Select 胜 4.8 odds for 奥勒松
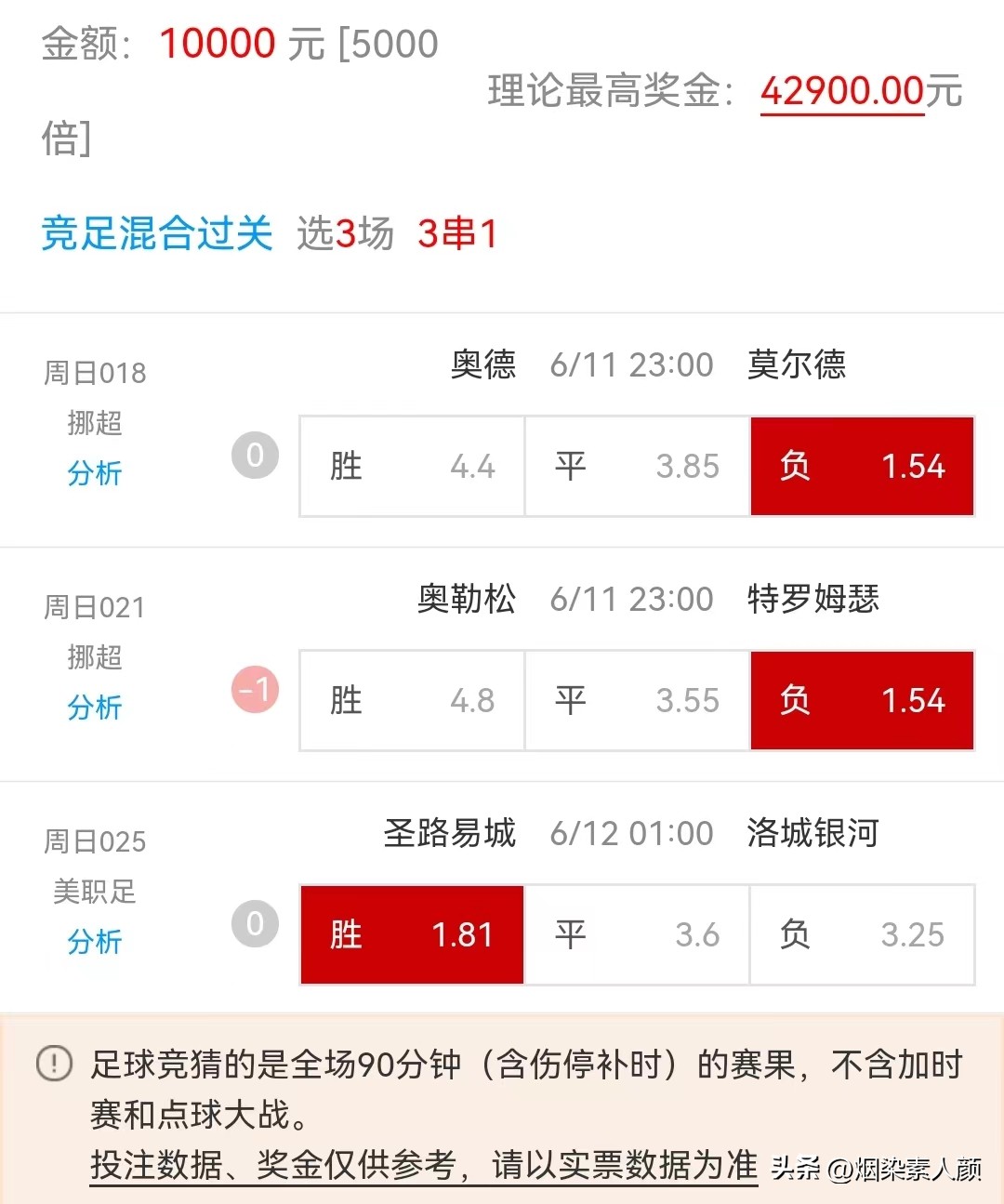Viewport: 1004px width, 1204px height. pyautogui.click(x=410, y=700)
